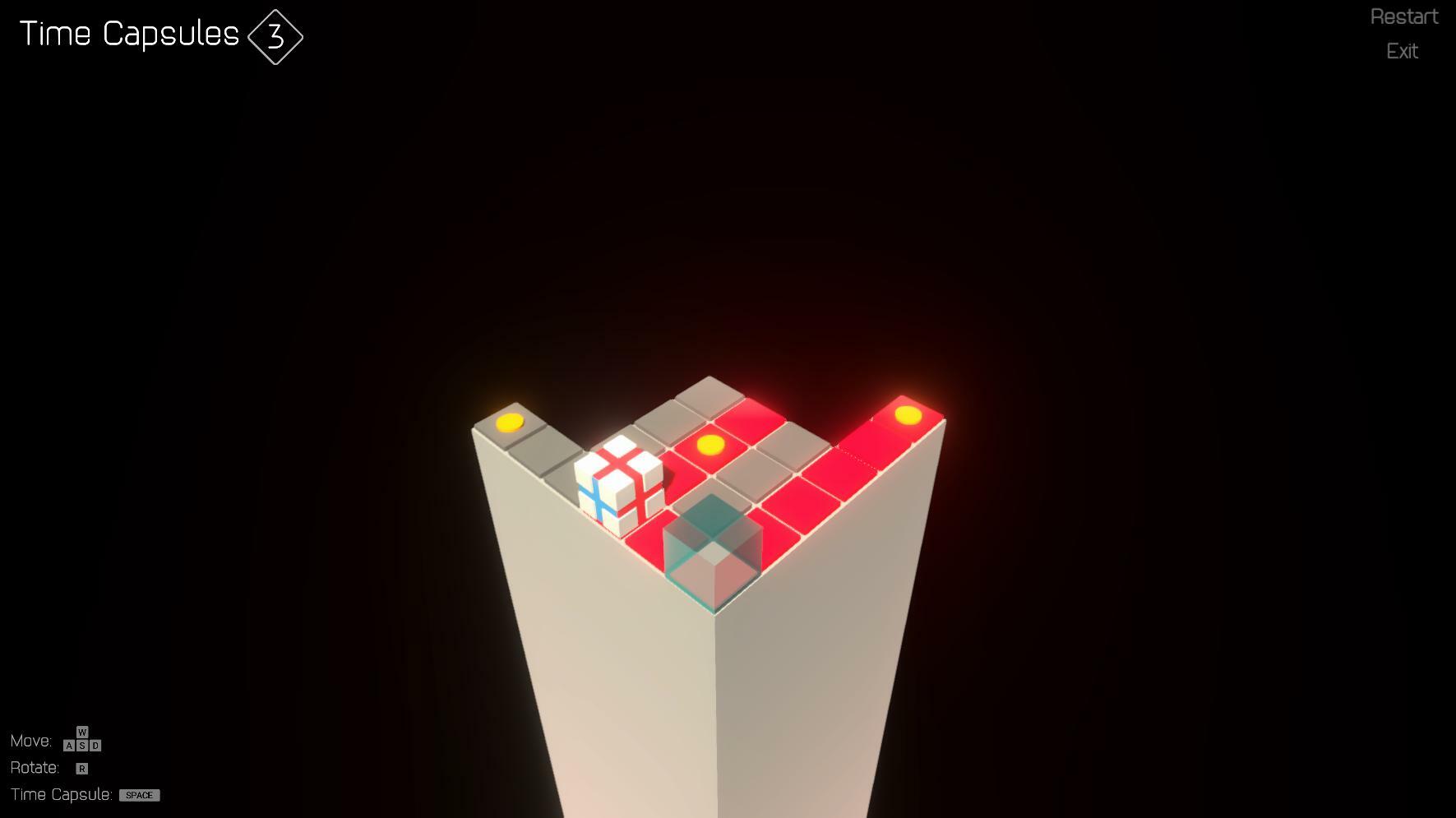Exit the game level

pos(1402,51)
